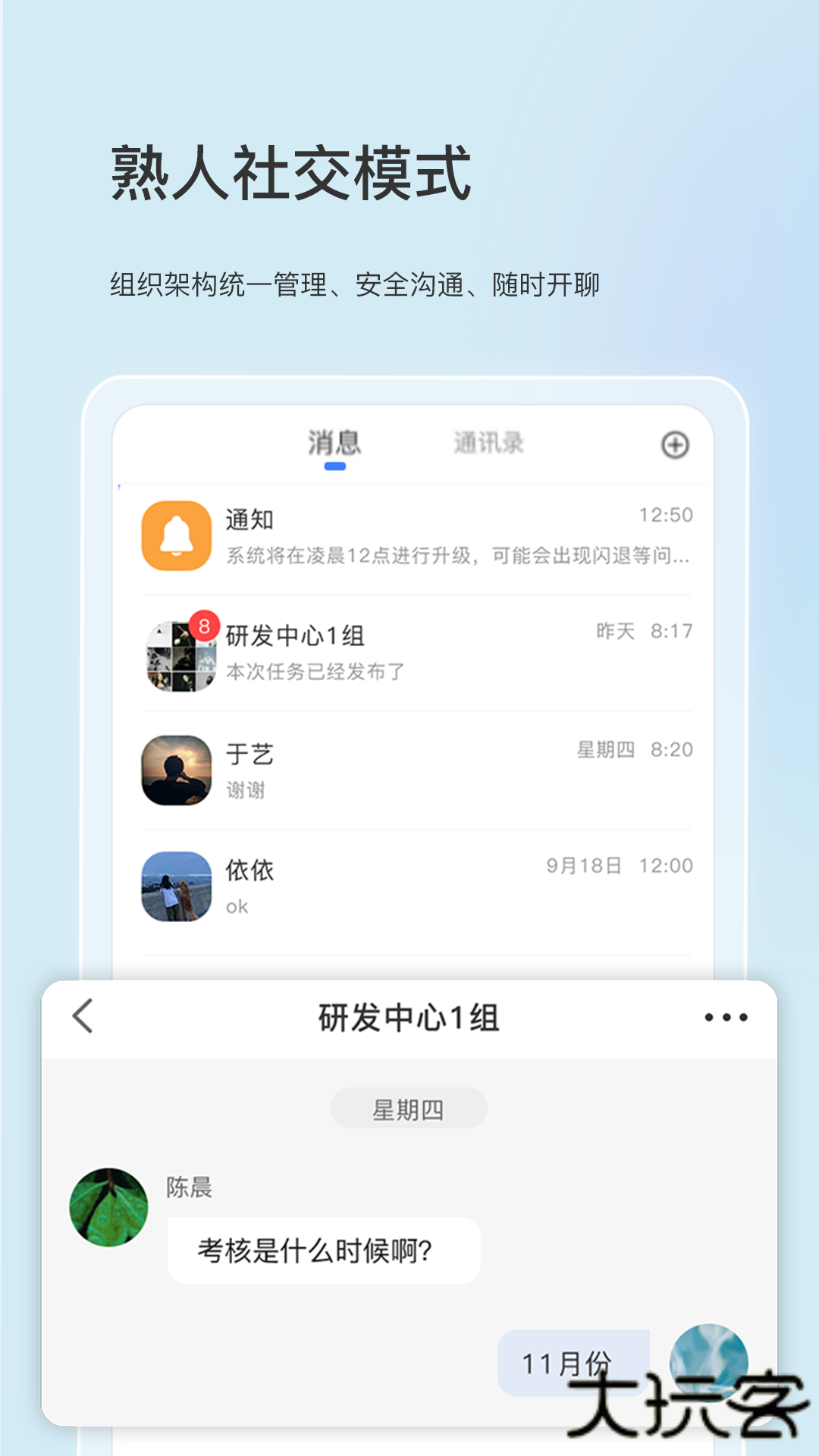Screen dimensions: 819x1456
Task: Expand the 通知 system upgrade message
Action: click(455, 556)
